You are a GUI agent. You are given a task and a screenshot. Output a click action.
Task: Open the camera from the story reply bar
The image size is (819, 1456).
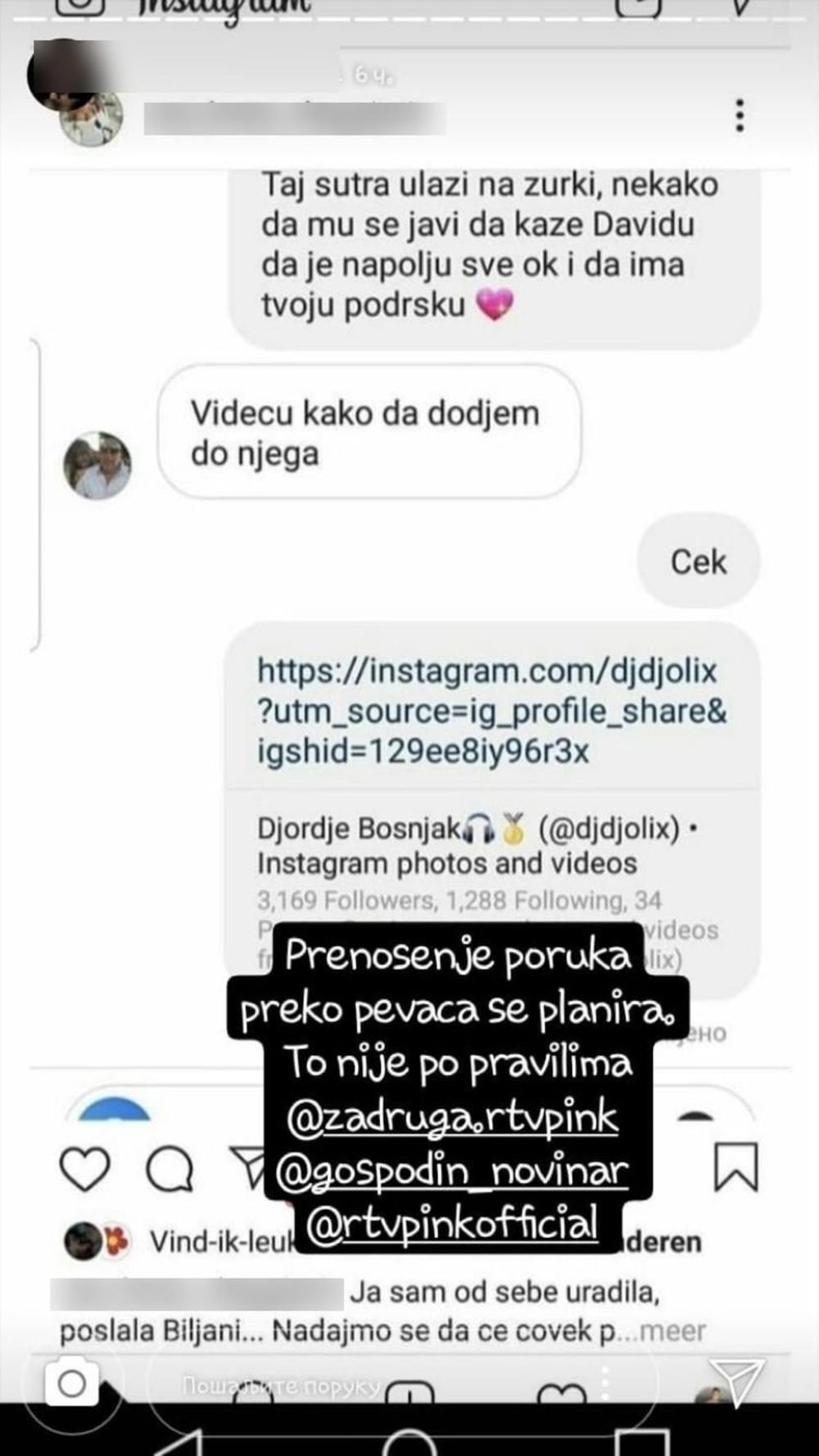pos(72,1383)
